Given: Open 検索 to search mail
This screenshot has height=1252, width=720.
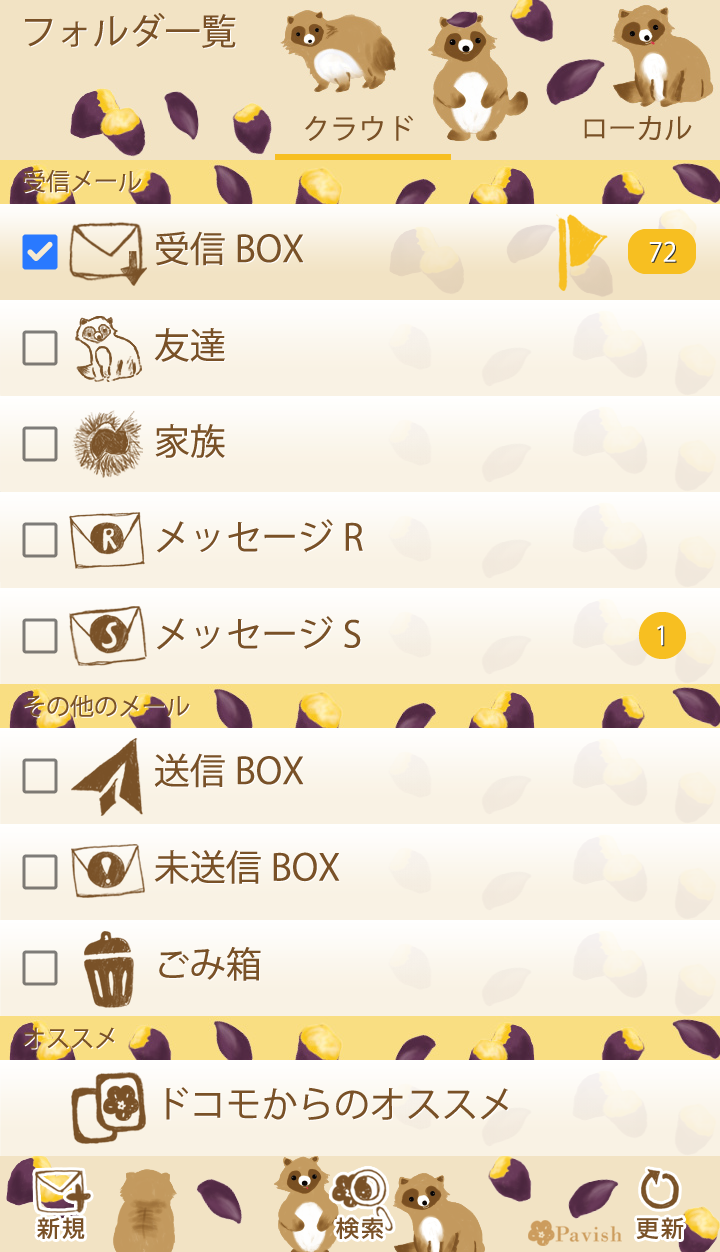Looking at the screenshot, I should pyautogui.click(x=360, y=1206).
